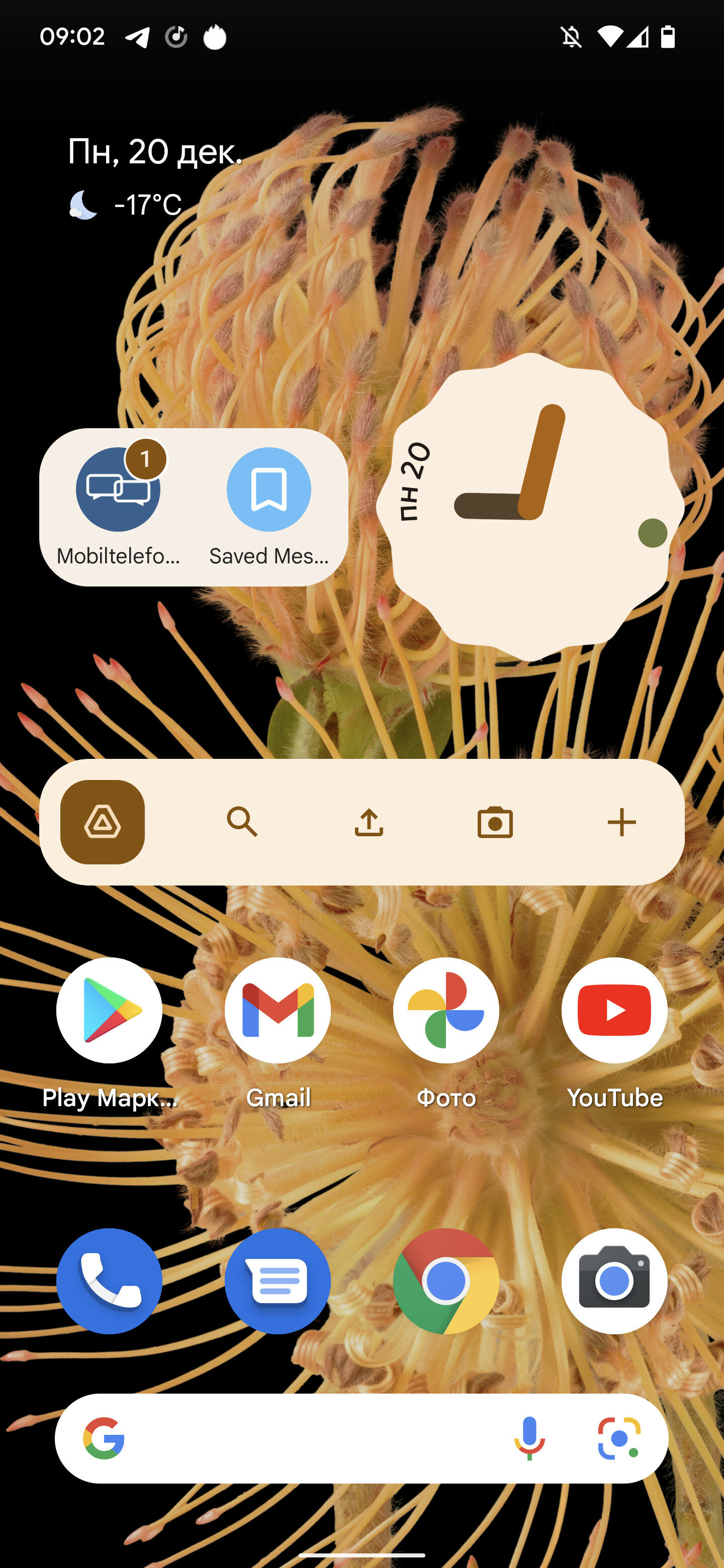Open the Messages app

[x=278, y=1282]
